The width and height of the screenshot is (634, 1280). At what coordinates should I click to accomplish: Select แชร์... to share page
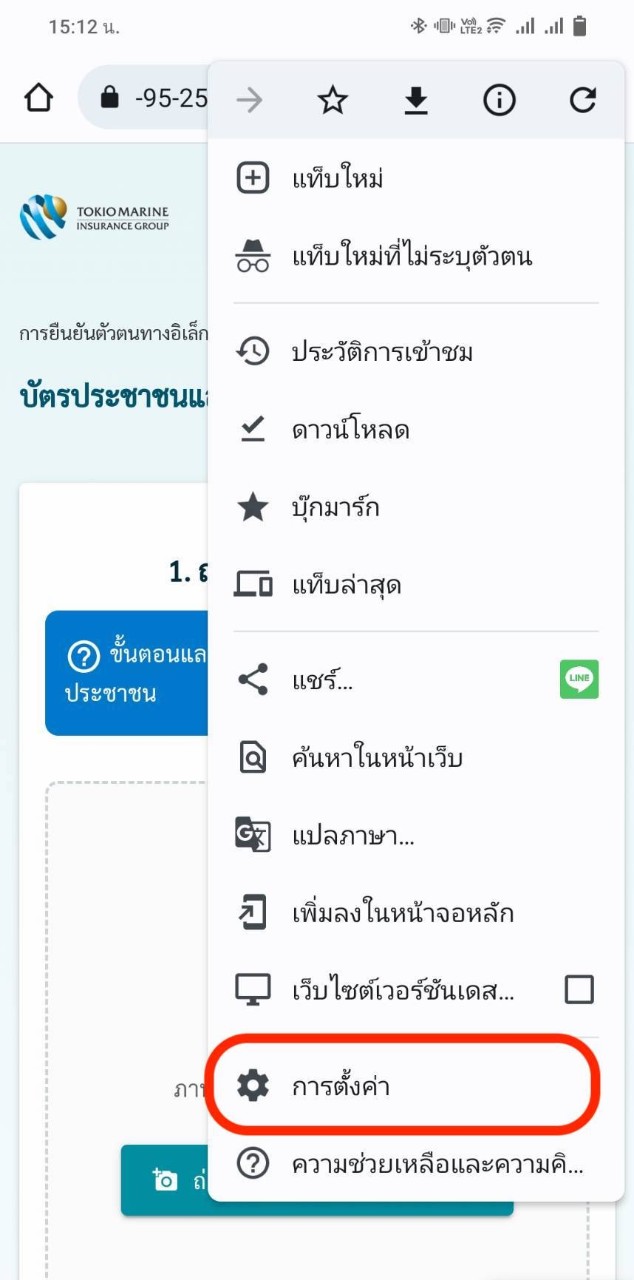point(322,681)
